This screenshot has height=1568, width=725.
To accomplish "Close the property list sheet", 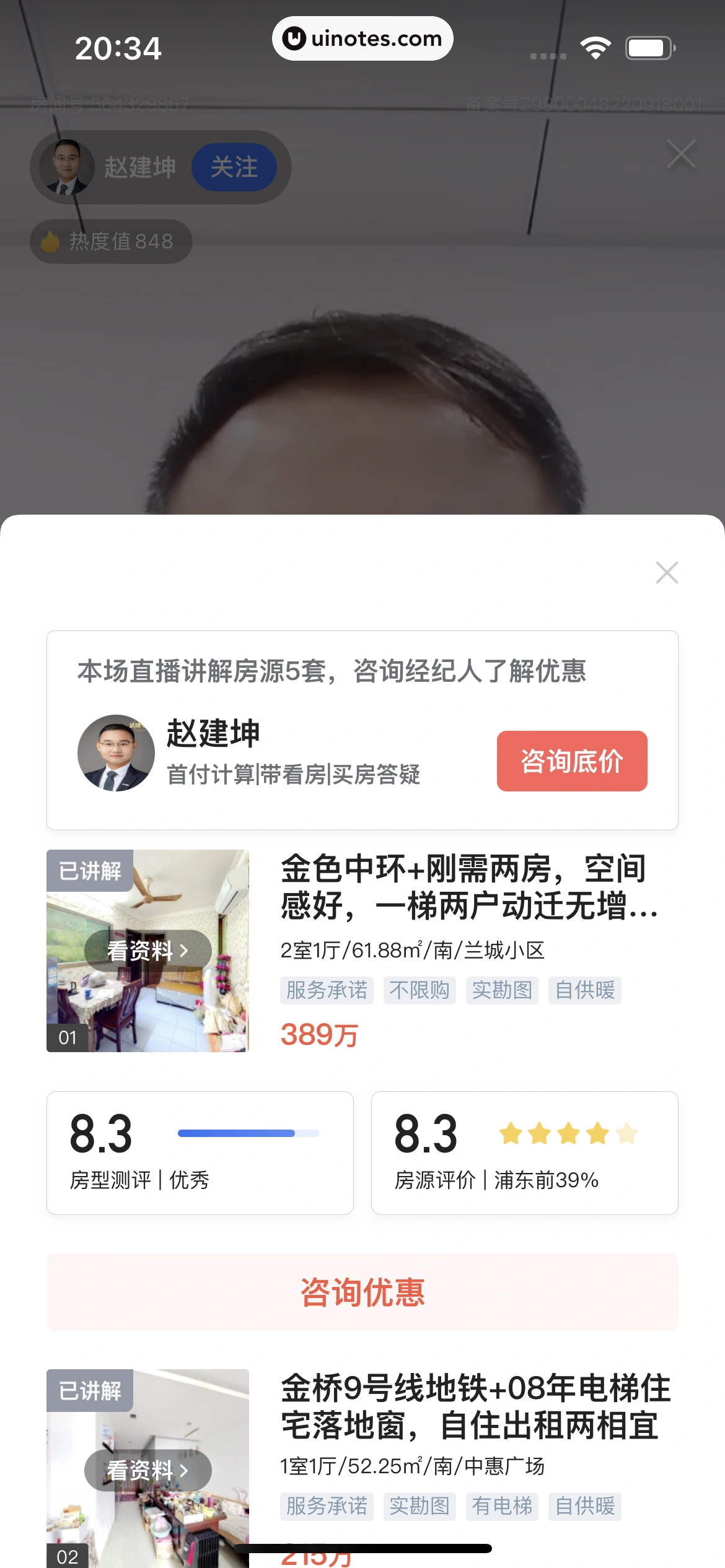I will pos(667,573).
